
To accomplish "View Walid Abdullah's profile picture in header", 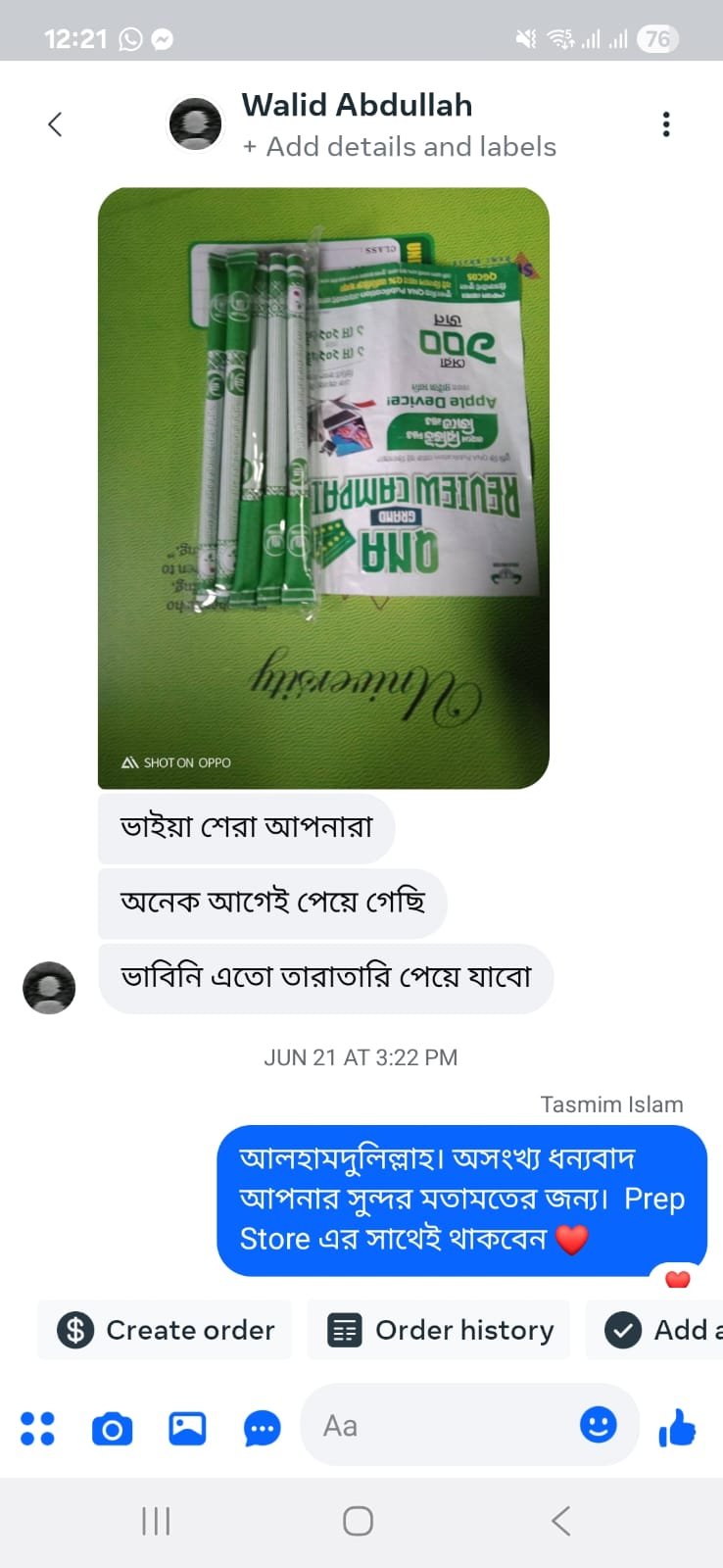I will pos(196,123).
